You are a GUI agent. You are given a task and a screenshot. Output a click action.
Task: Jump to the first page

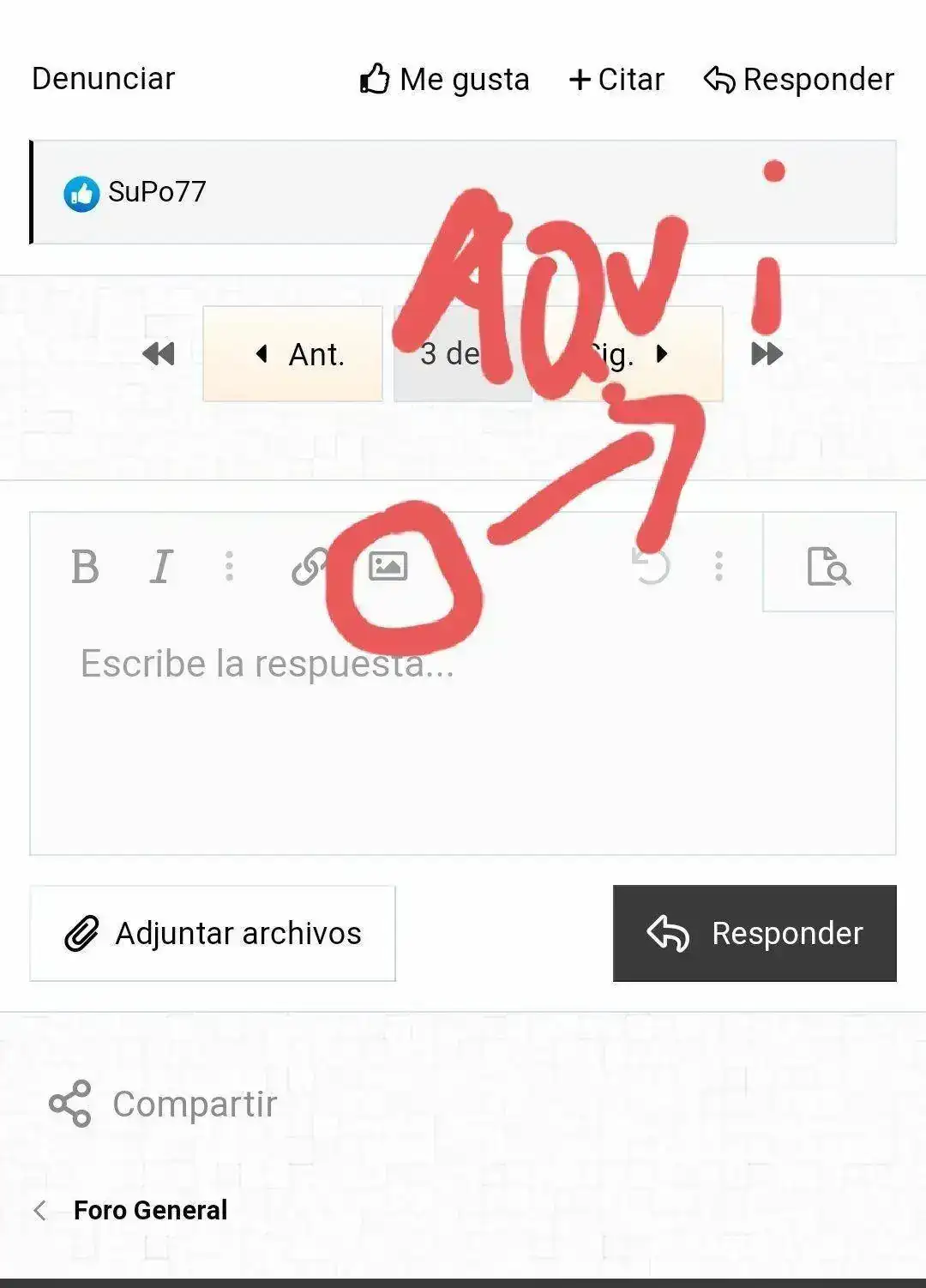(x=159, y=354)
